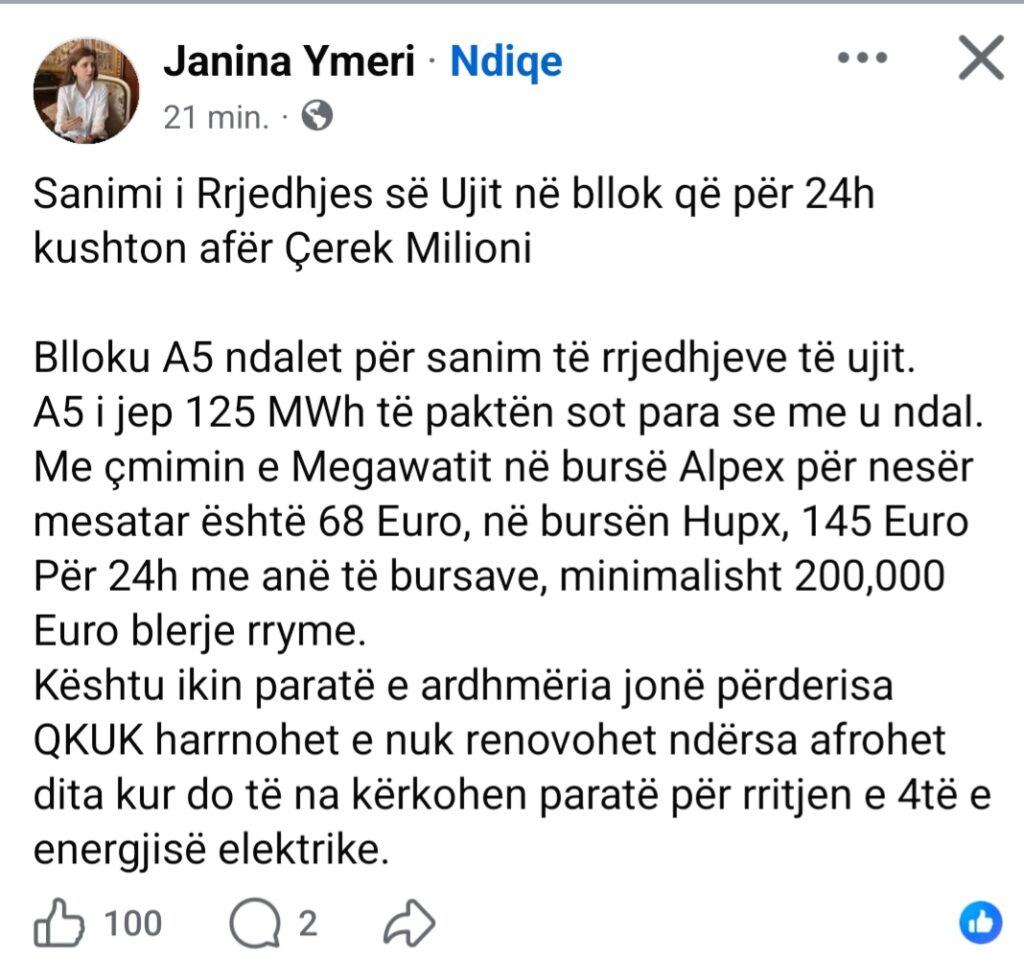The width and height of the screenshot is (1024, 961).
Task: Close the post with the X
Action: tap(979, 58)
